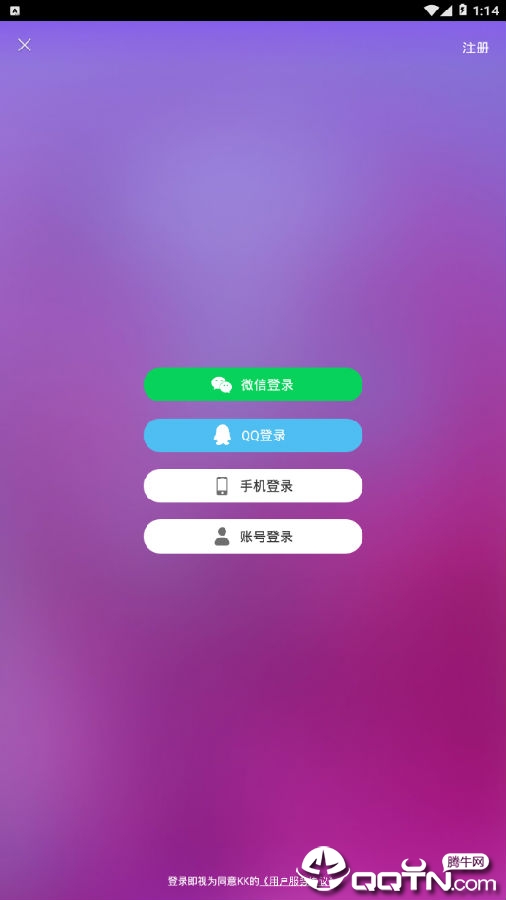The width and height of the screenshot is (506, 900).
Task: Open 注册 registration
Action: click(475, 48)
